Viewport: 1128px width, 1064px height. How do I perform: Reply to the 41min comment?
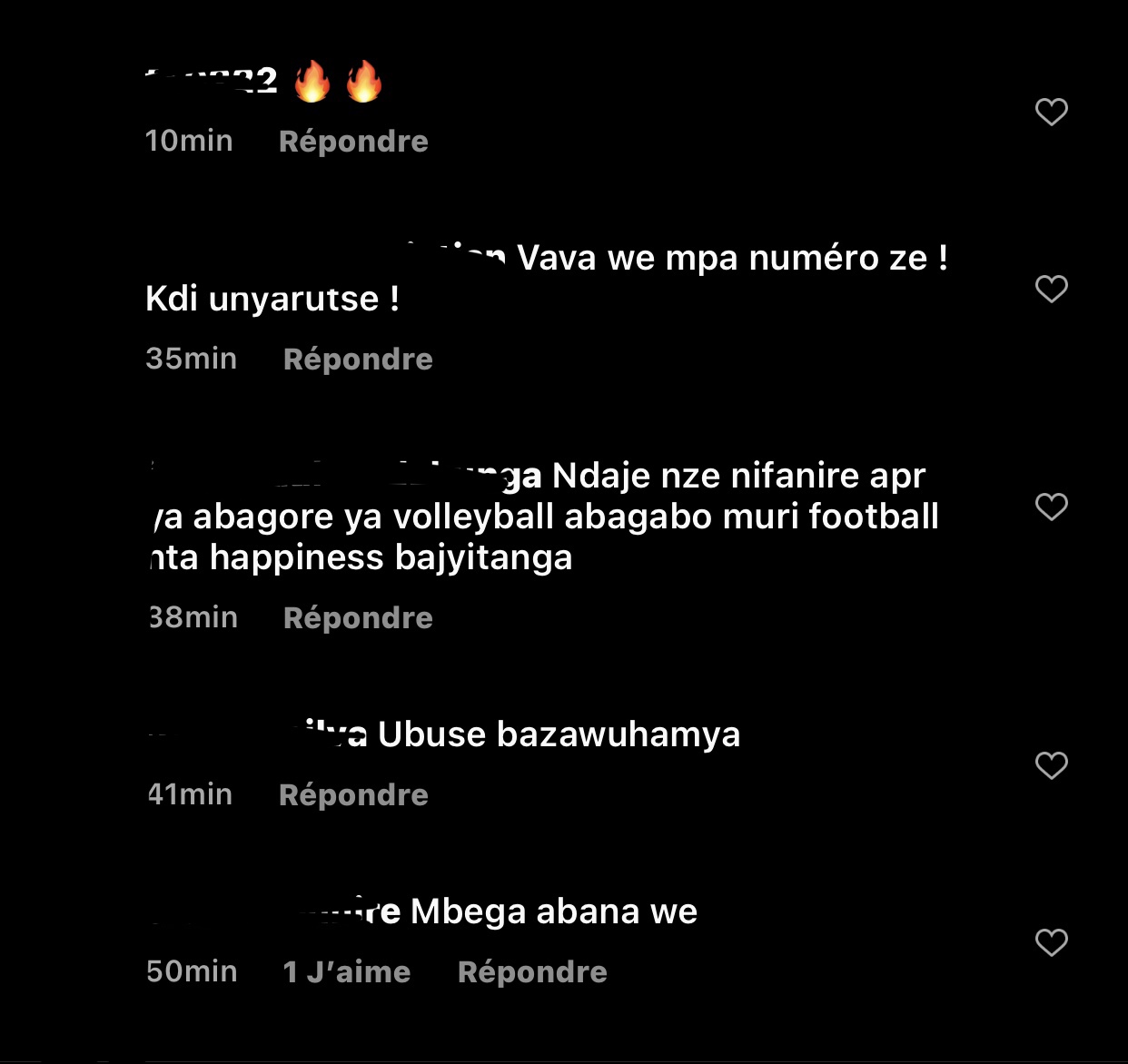(x=353, y=795)
